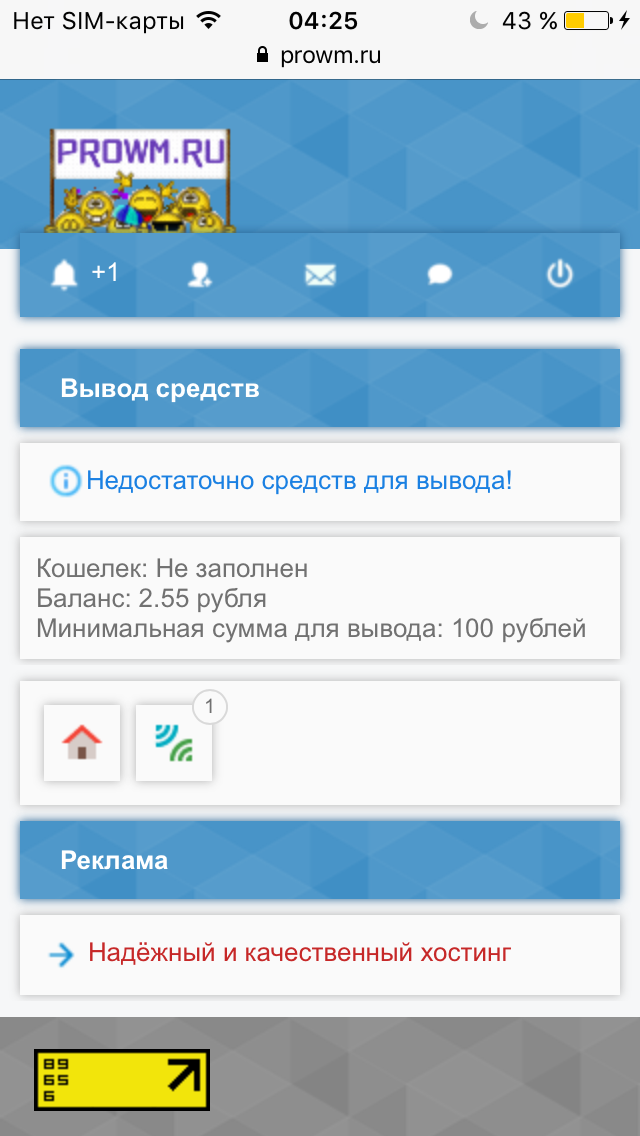Open the feed icon with badge 1
Viewport: 640px width, 1136px height.
point(174,742)
